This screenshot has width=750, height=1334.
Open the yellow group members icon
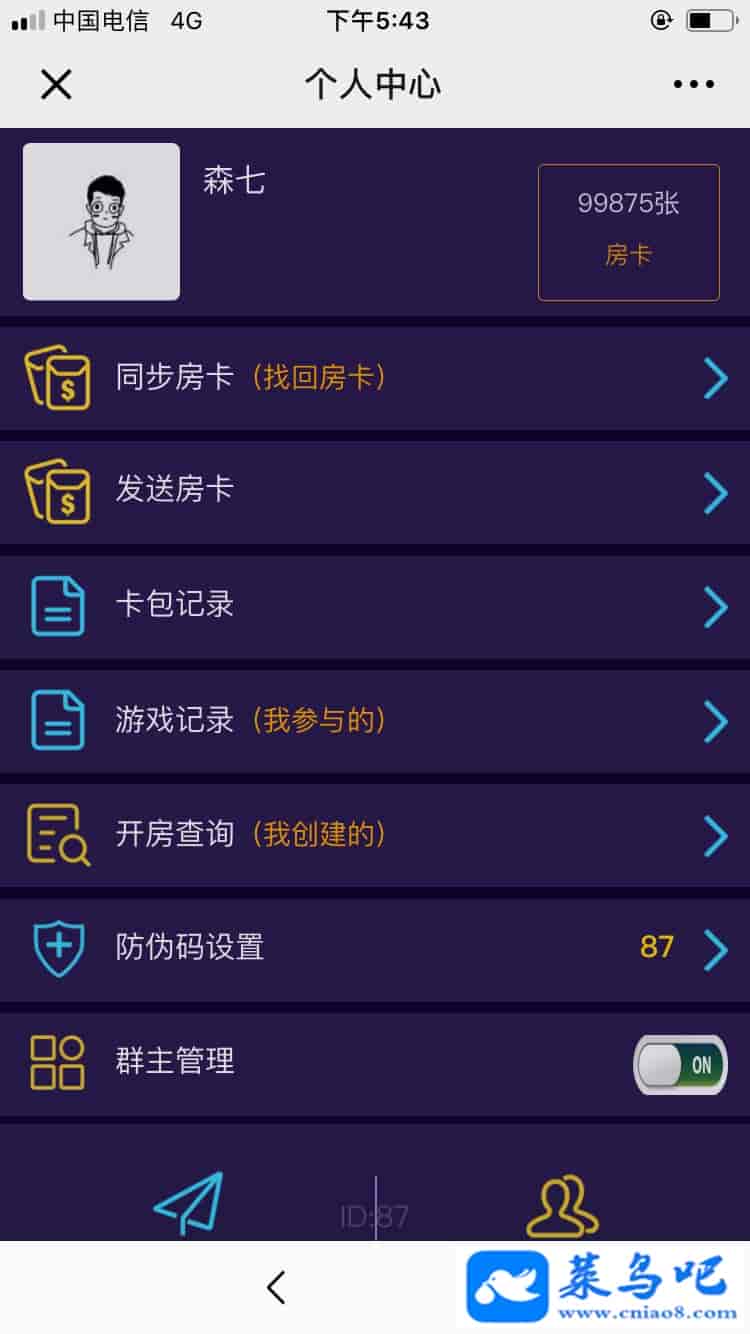point(562,1206)
